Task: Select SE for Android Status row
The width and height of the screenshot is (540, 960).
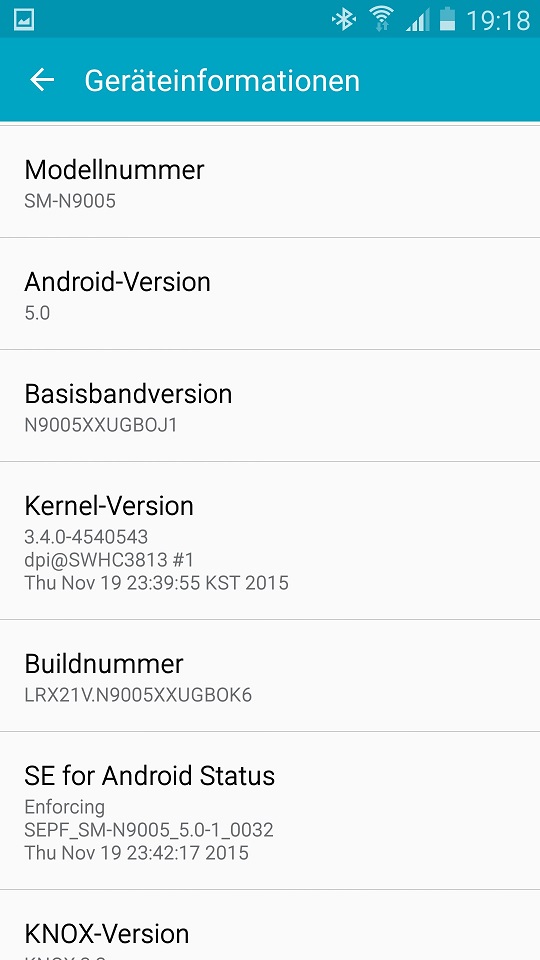Action: coord(270,811)
